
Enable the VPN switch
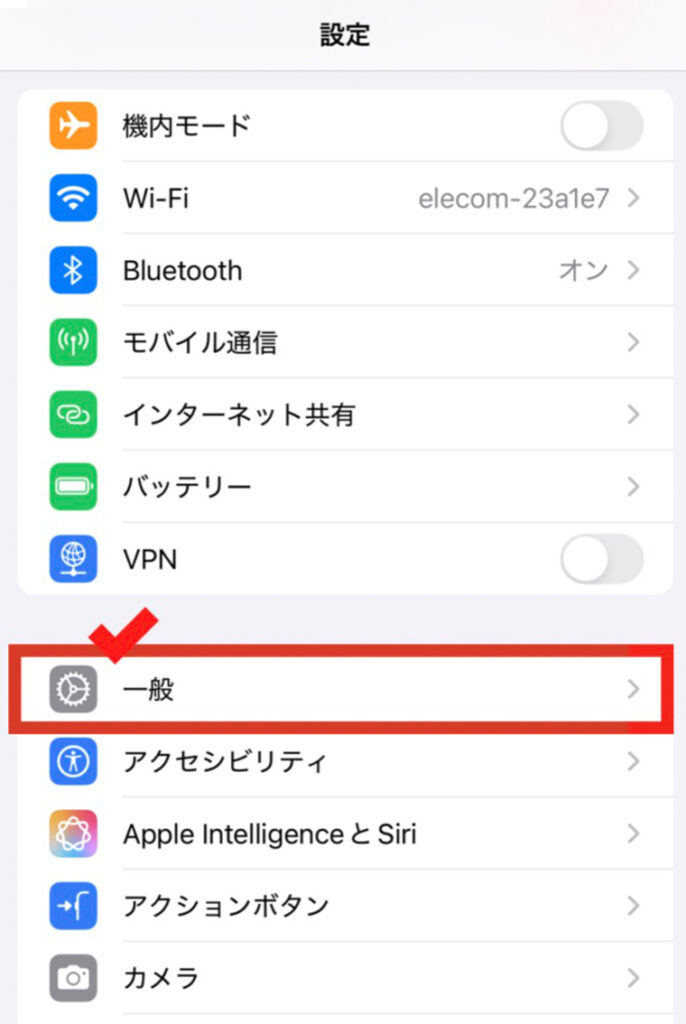601,559
